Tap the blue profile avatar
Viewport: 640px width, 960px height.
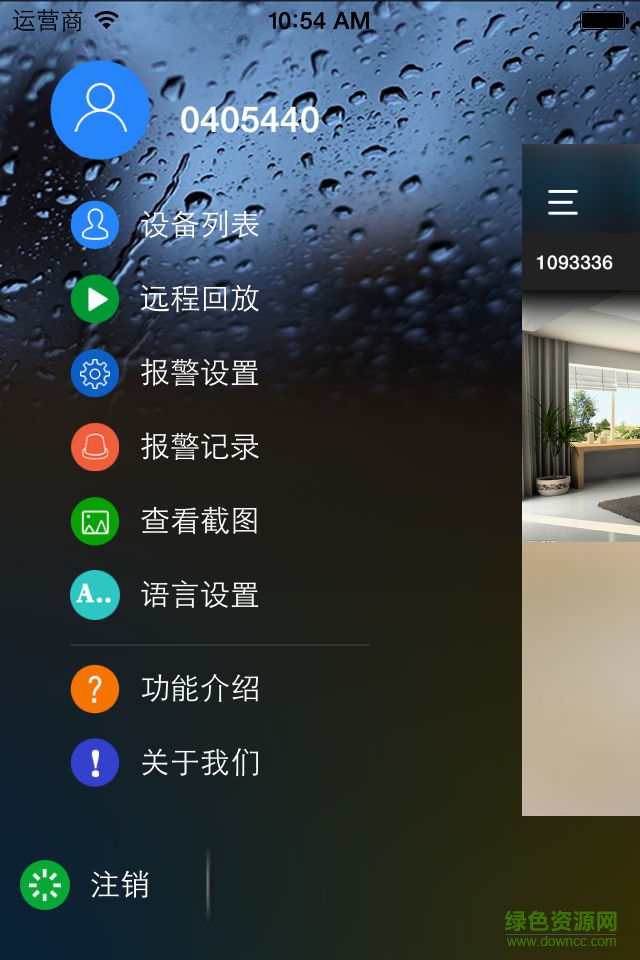(x=100, y=110)
